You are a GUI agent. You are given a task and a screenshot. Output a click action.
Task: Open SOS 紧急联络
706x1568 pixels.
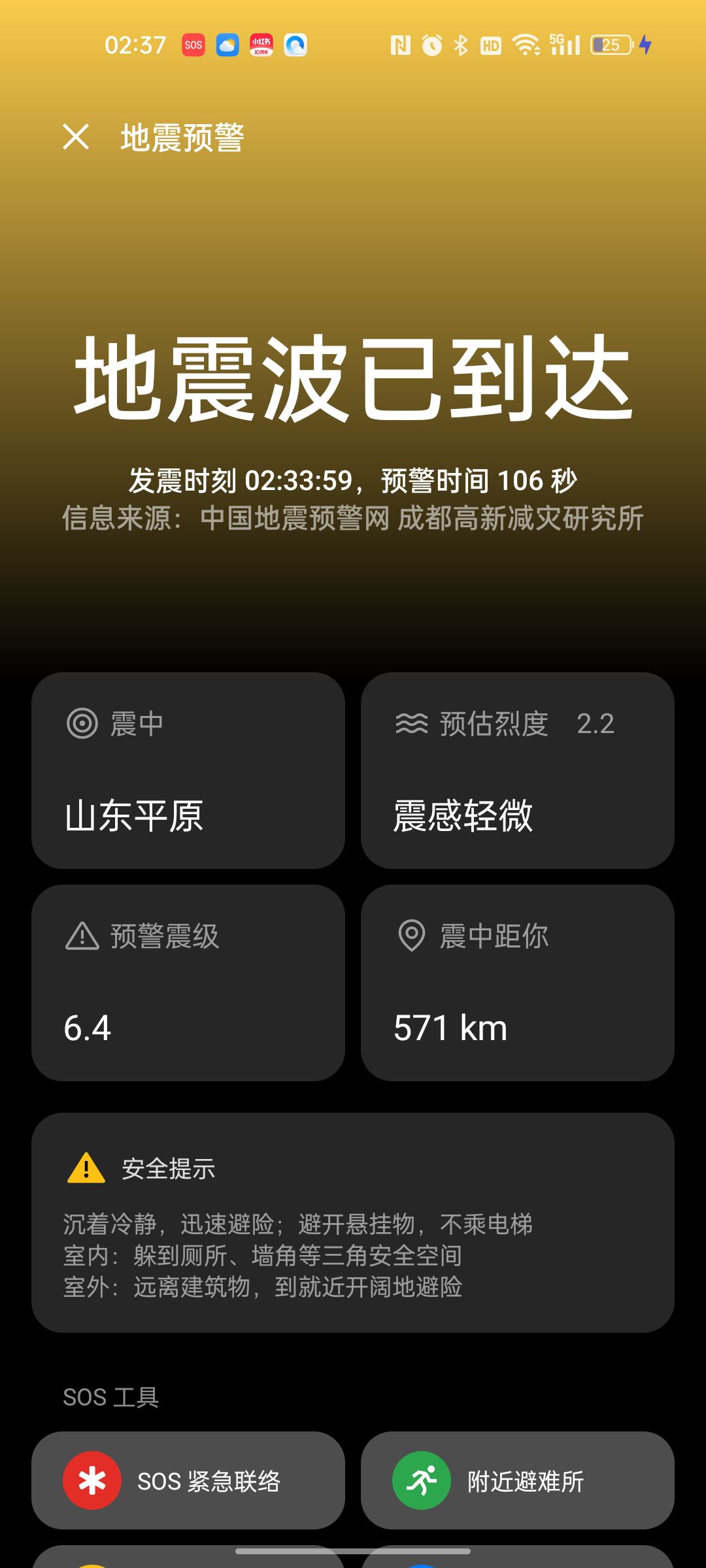(x=188, y=1480)
